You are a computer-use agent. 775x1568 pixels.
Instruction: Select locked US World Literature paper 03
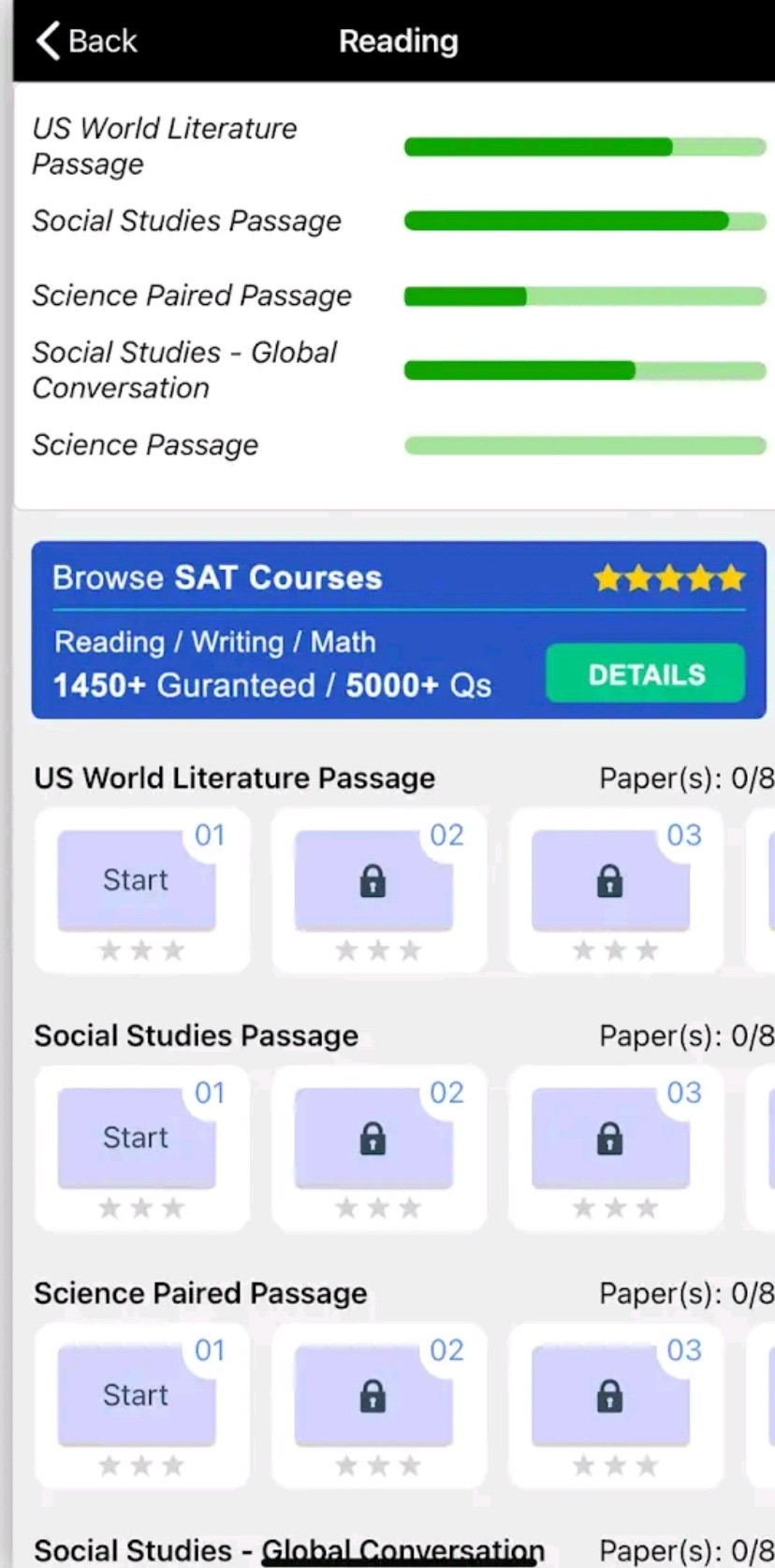point(610,880)
